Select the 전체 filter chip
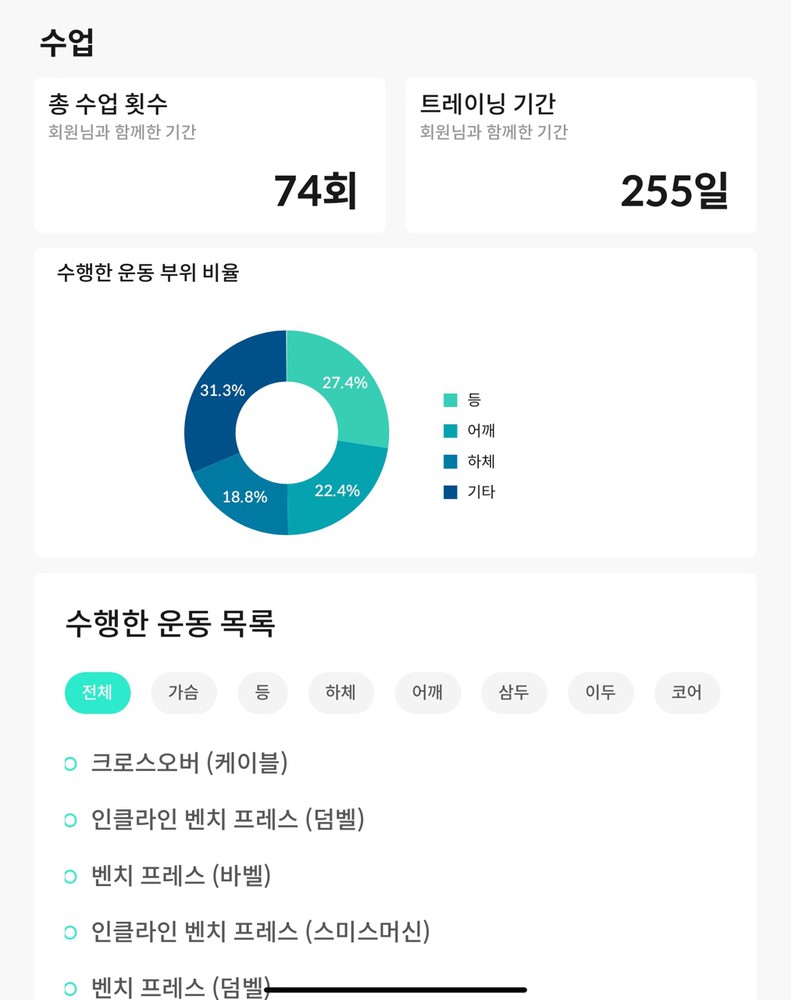Image resolution: width=791 pixels, height=1000 pixels. (97, 692)
